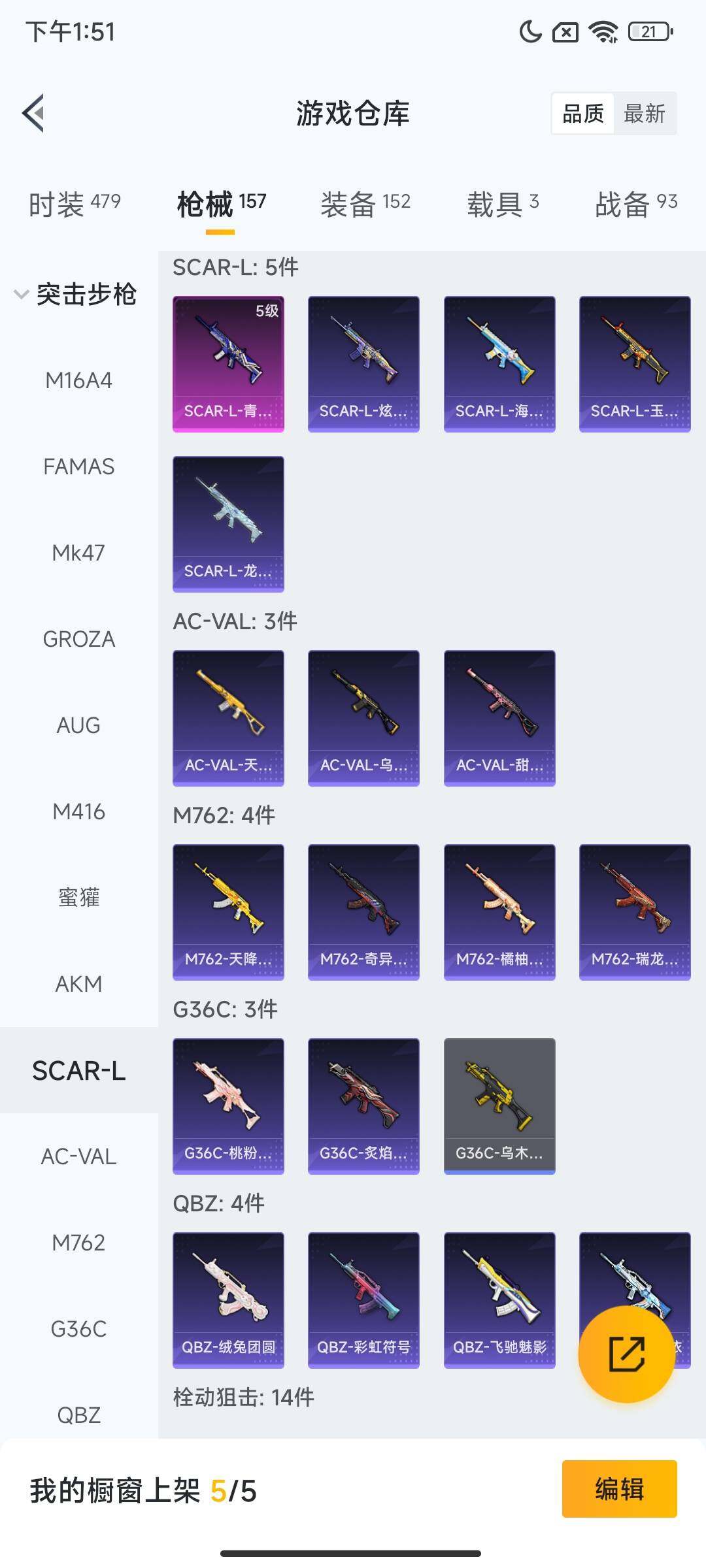Viewport: 706px width, 1568px height.
Task: Select the AC-VAL-甜 pink skin
Action: pyautogui.click(x=499, y=718)
